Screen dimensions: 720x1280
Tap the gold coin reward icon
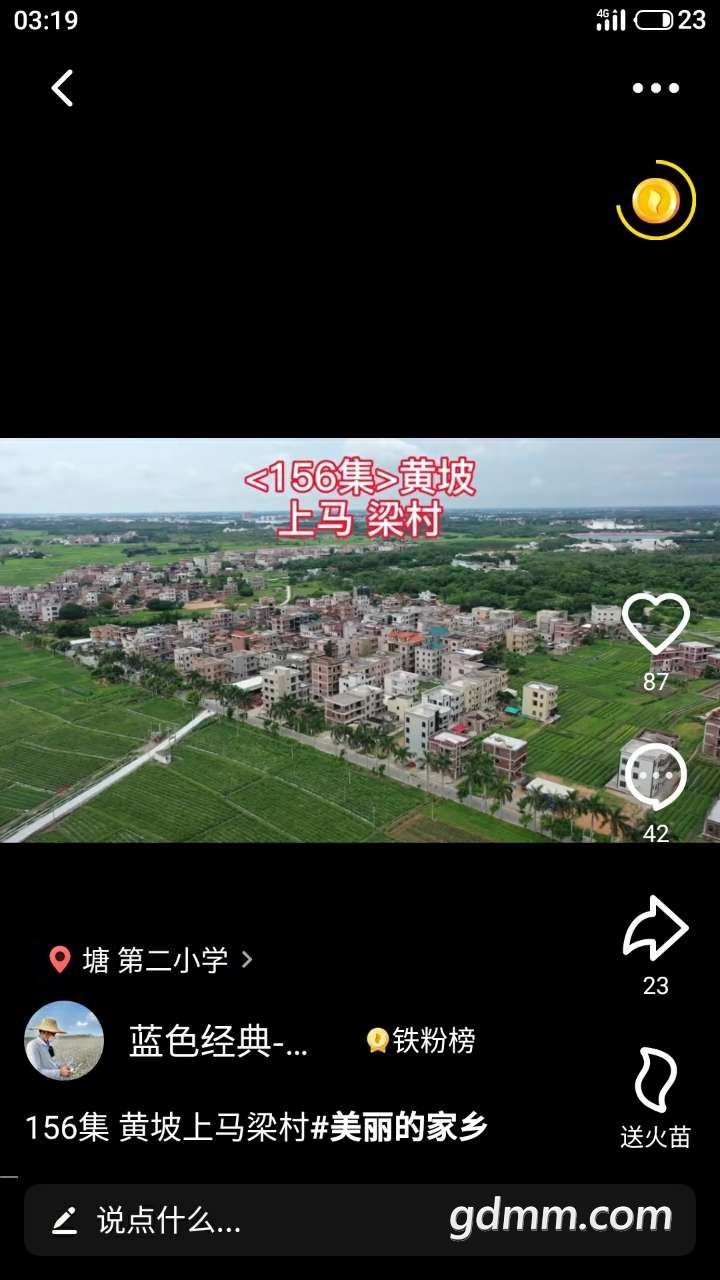[655, 201]
